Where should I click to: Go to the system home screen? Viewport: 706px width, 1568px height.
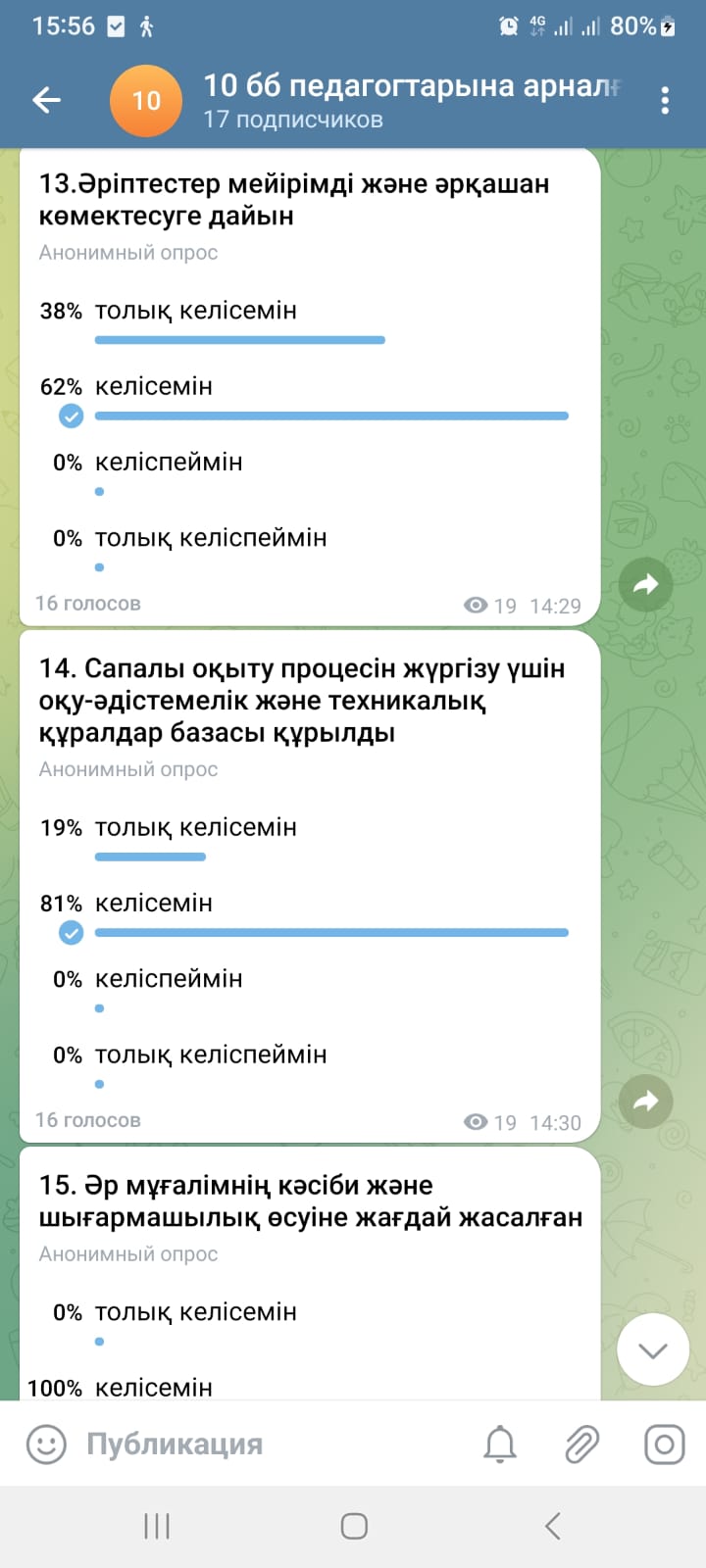tap(354, 1526)
